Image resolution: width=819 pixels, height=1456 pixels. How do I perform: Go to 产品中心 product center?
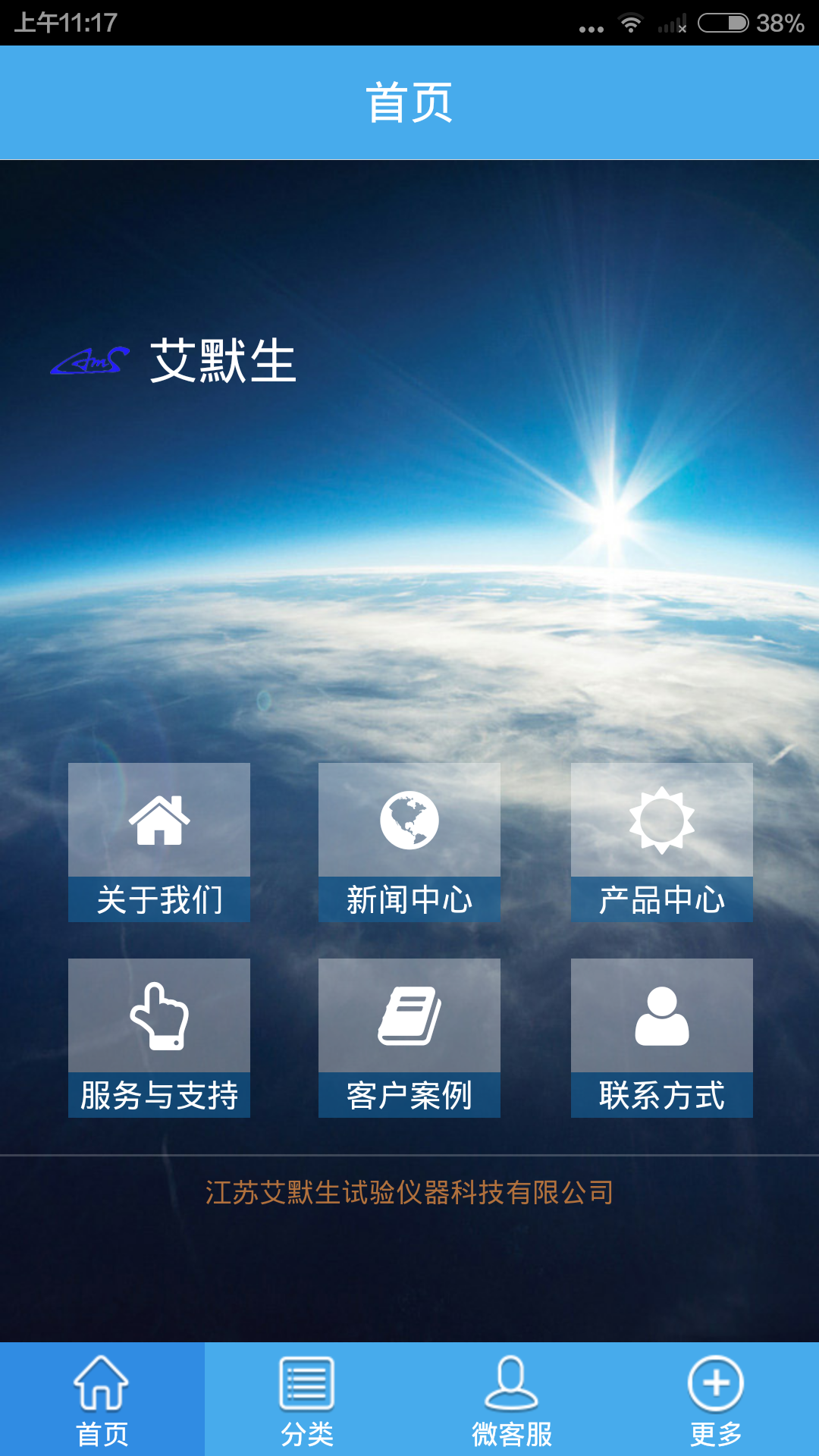click(661, 842)
